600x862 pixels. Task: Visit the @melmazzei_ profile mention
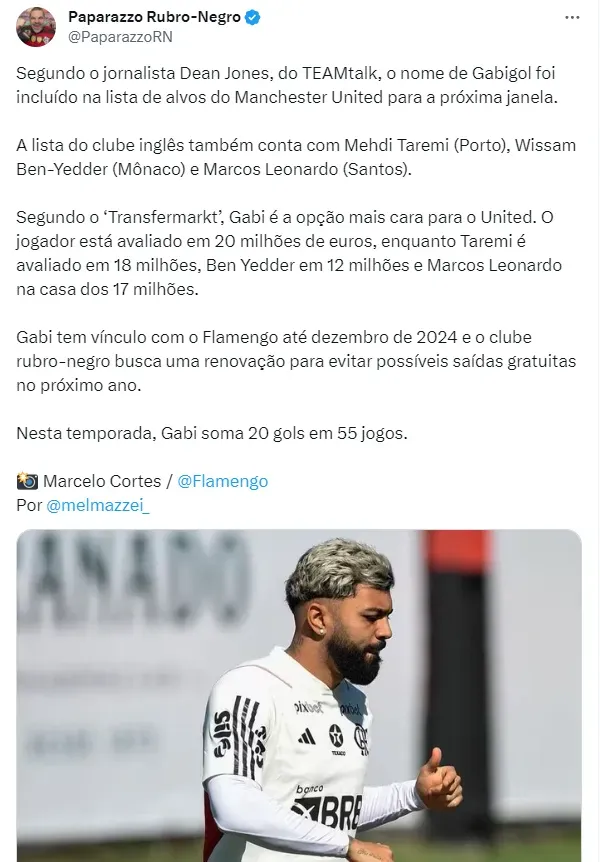point(98,505)
